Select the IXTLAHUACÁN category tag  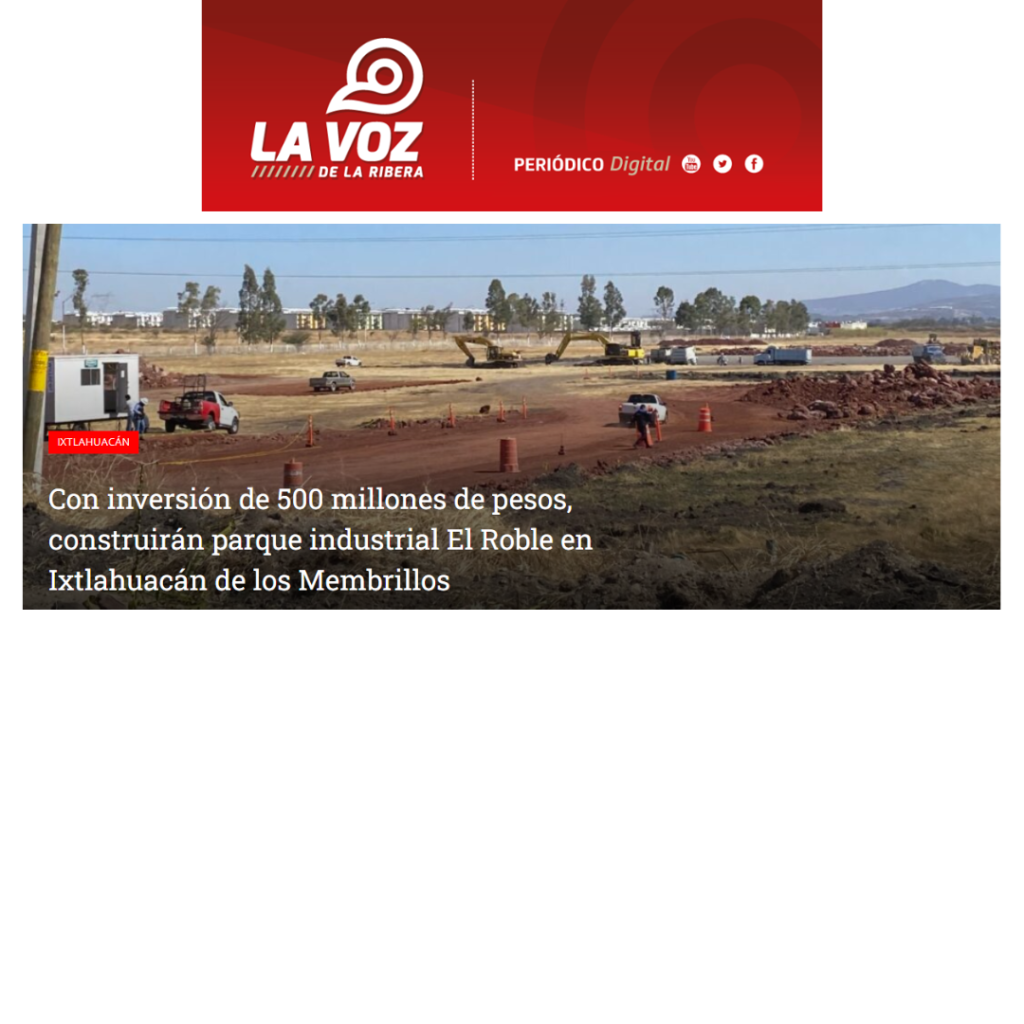[x=93, y=442]
